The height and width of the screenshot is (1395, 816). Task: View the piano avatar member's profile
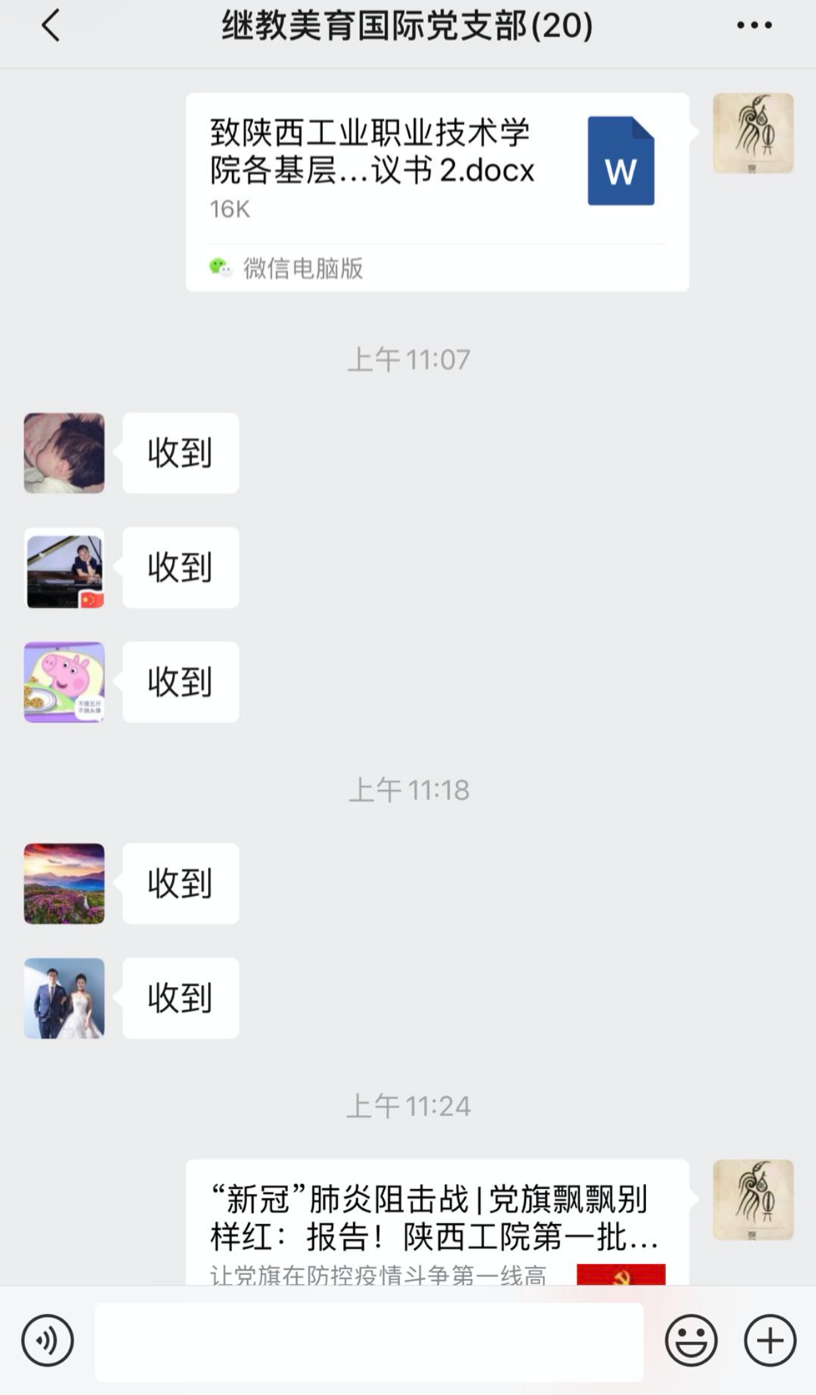pos(64,568)
